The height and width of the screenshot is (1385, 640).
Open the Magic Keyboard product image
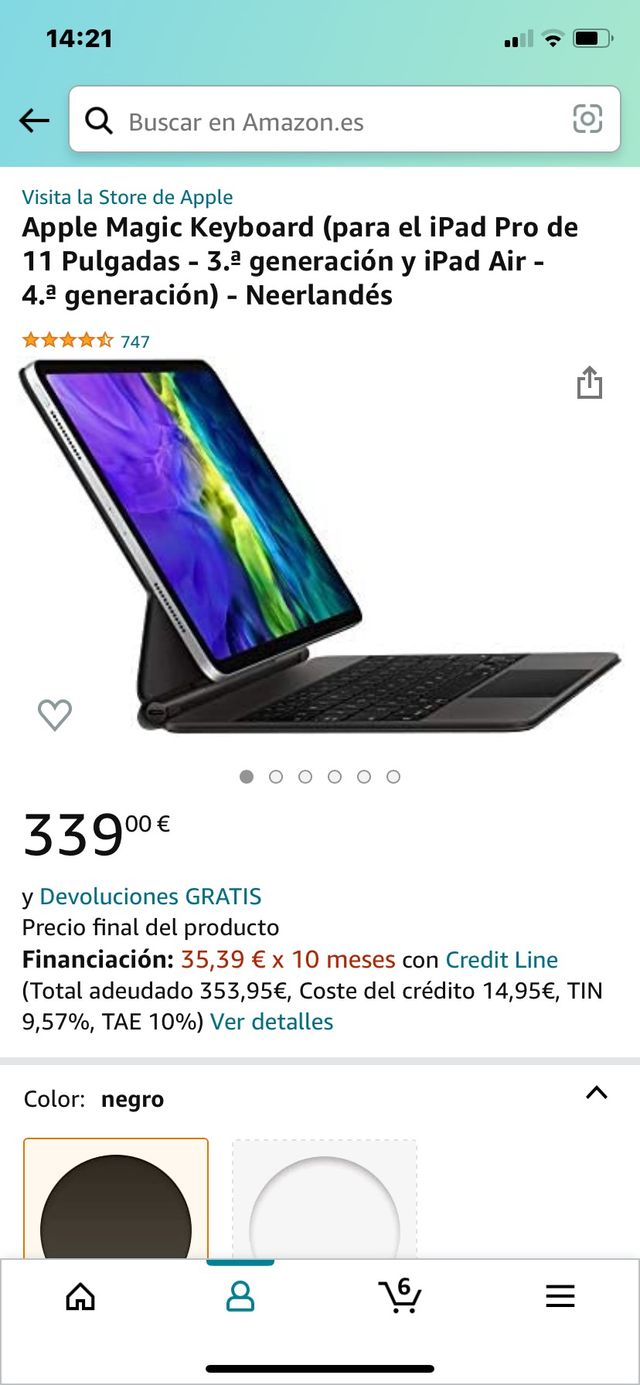pyautogui.click(x=320, y=550)
